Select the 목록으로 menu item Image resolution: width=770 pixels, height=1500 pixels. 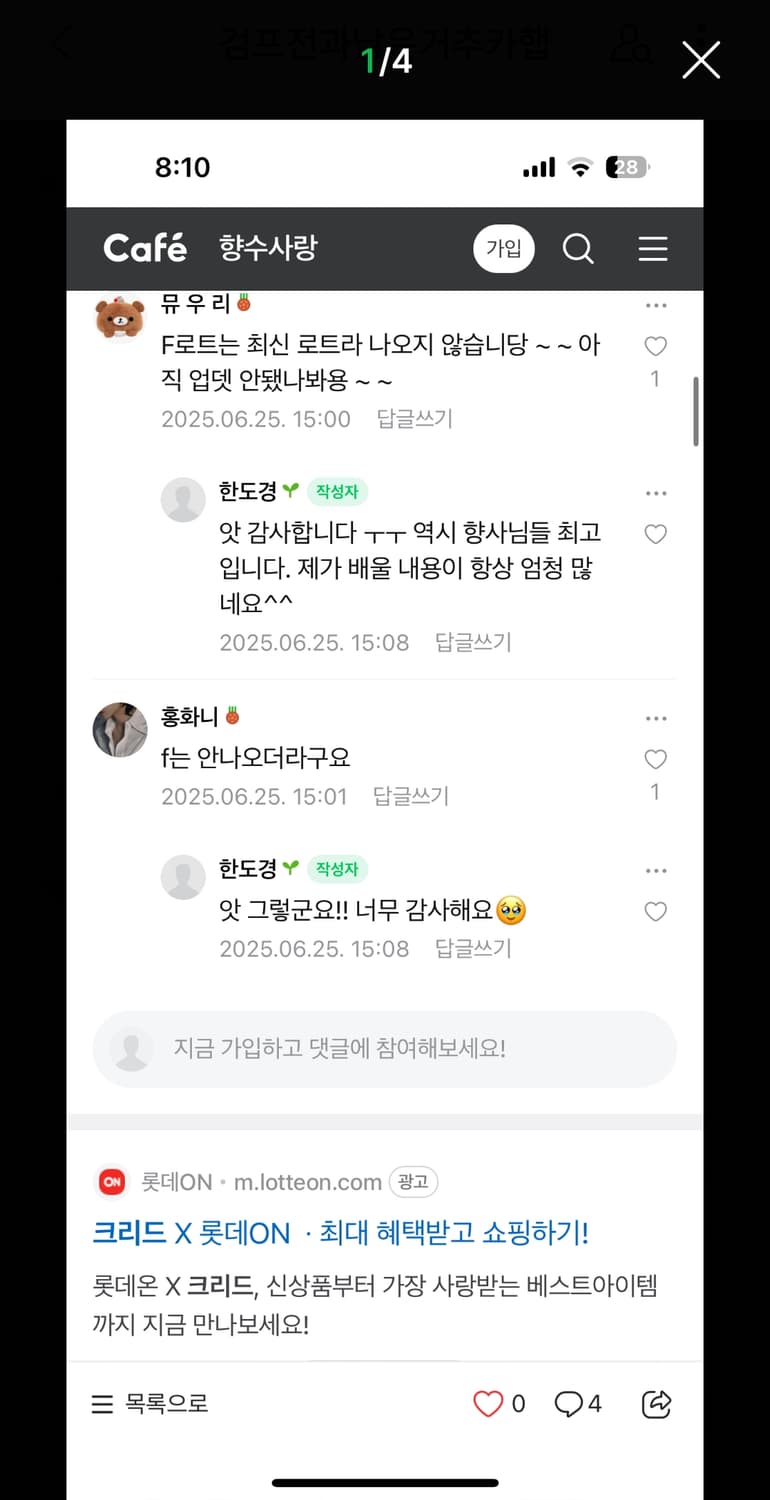153,1404
